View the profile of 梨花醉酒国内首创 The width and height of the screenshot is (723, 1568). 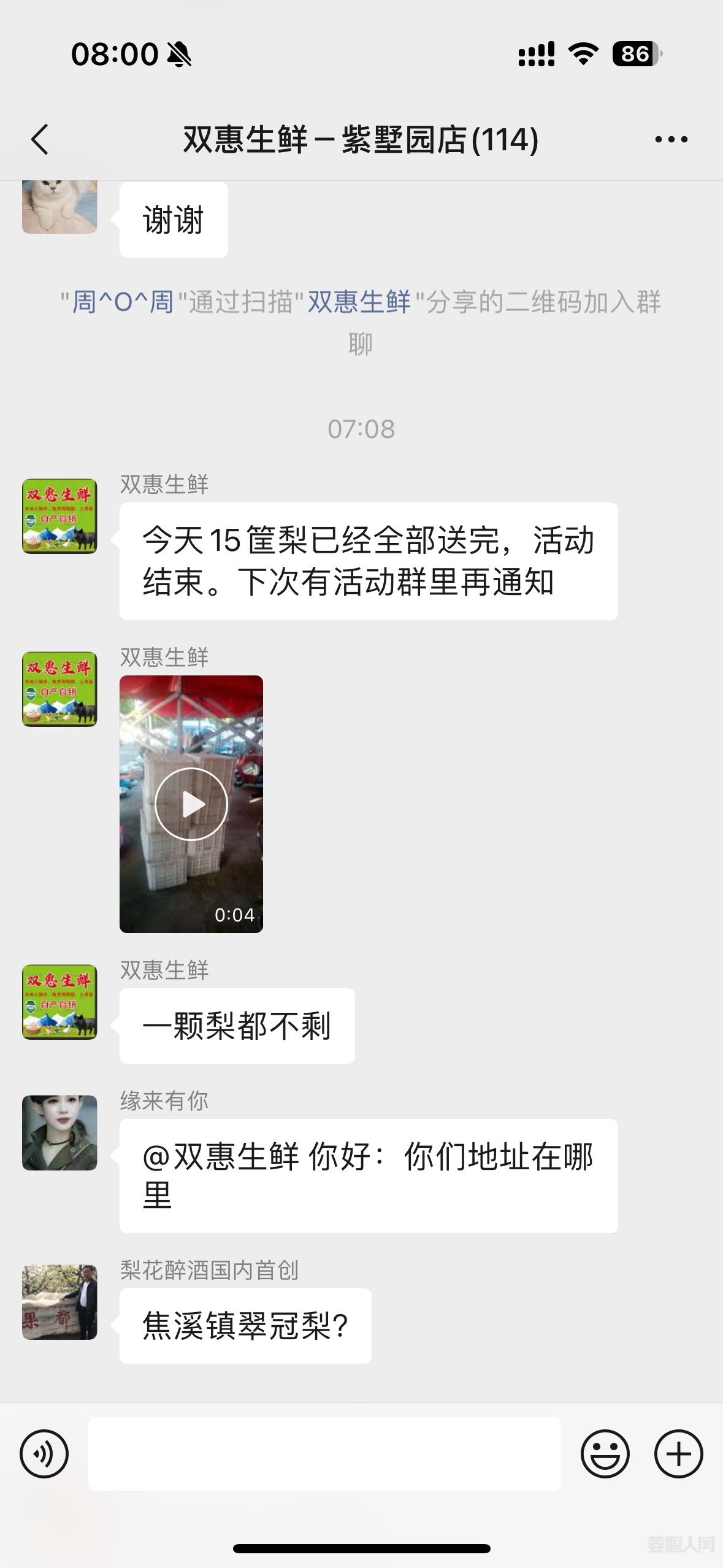[59, 1301]
